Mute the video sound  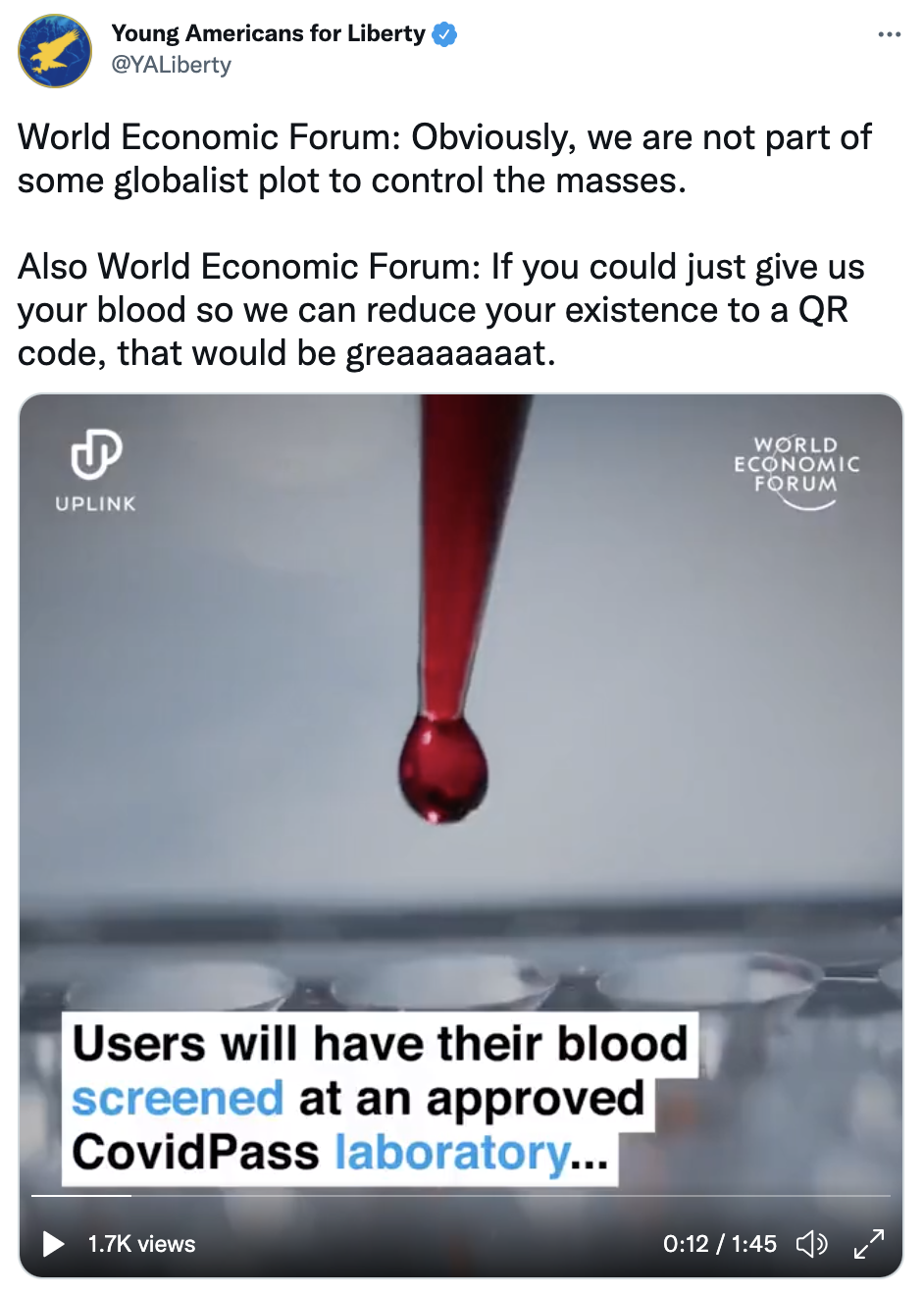(811, 1244)
